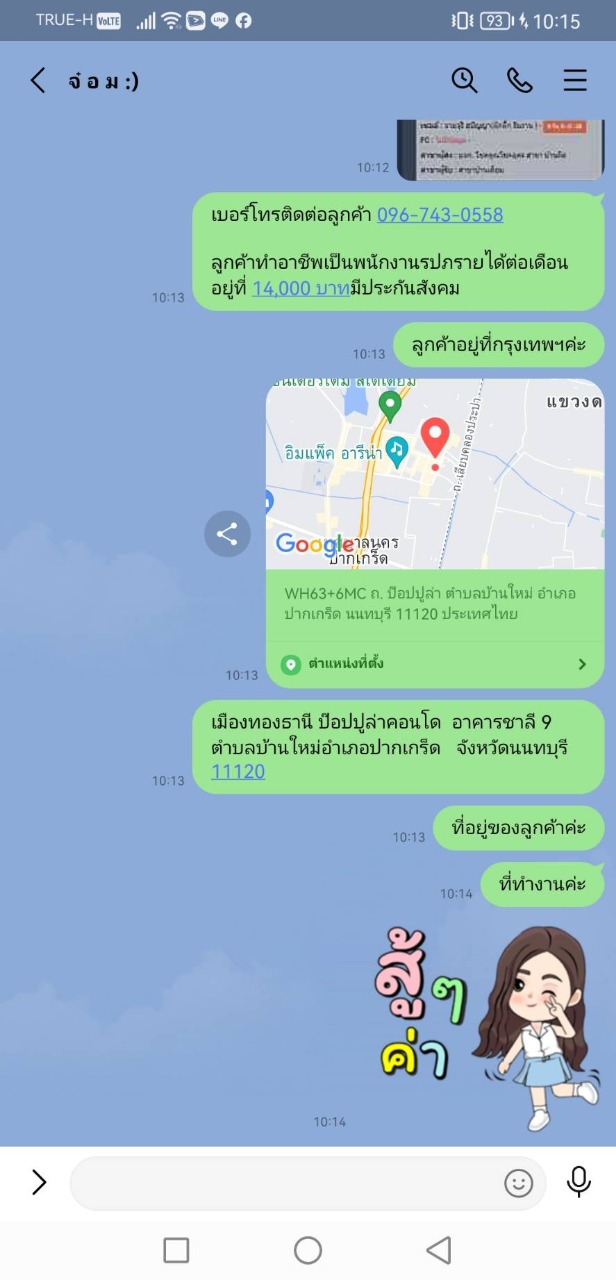Go back from the chat
The height and width of the screenshot is (1280, 616).
point(38,81)
